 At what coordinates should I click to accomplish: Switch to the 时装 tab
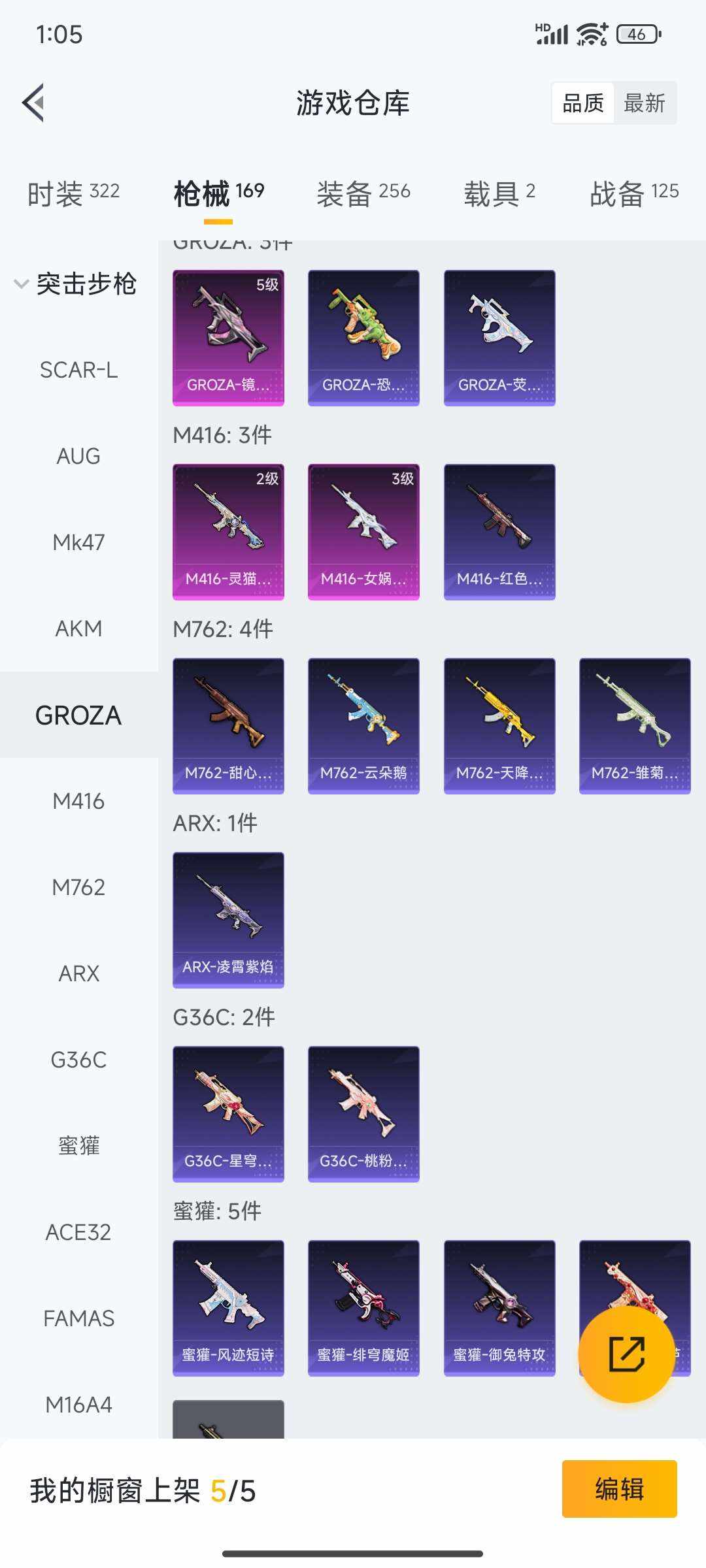pos(73,193)
